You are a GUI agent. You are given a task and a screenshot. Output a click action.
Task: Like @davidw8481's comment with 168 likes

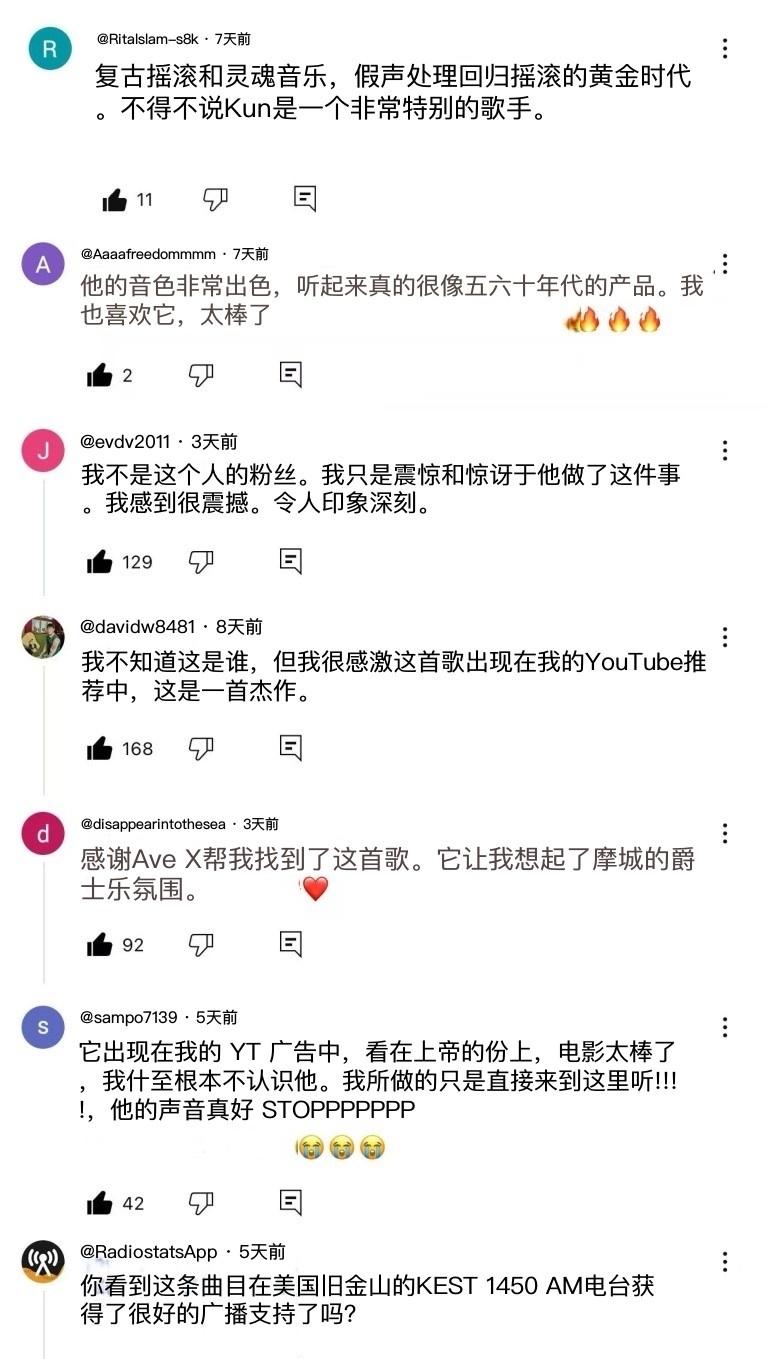tap(100, 748)
